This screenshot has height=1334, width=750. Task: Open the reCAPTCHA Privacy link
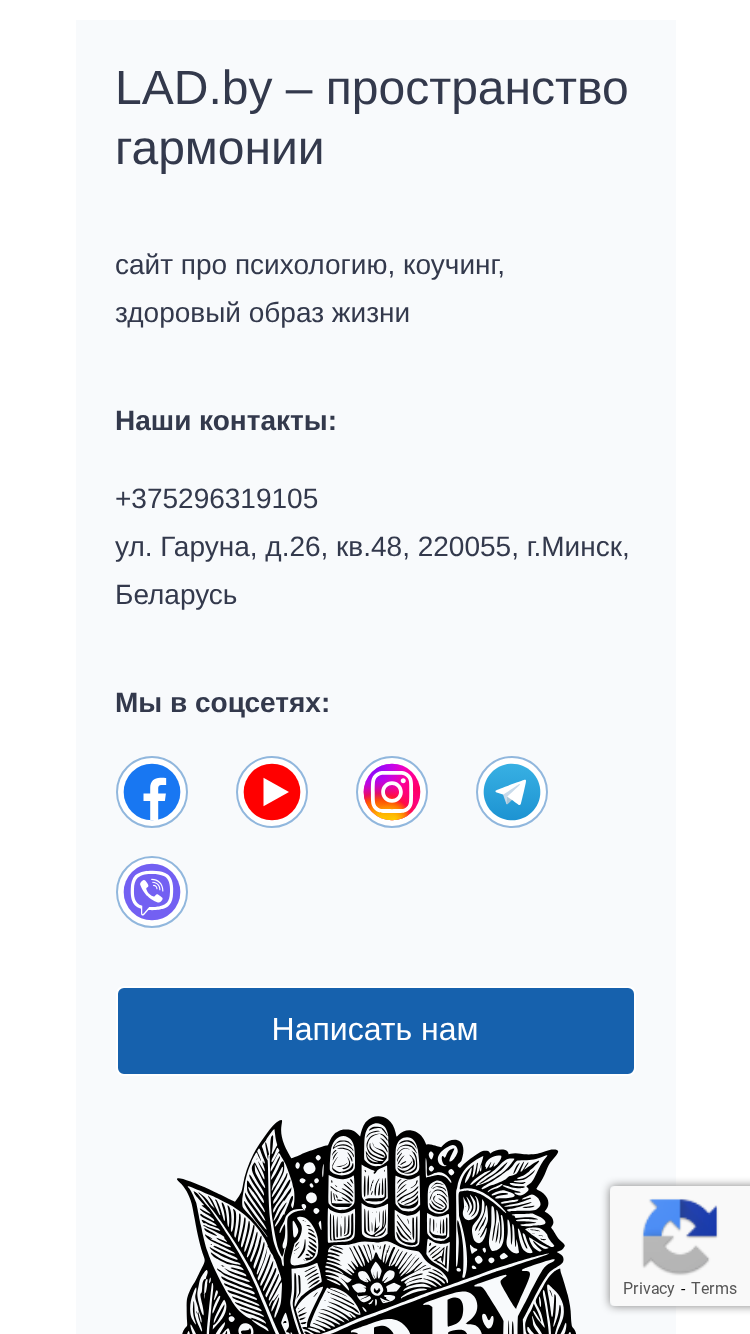coord(648,1288)
